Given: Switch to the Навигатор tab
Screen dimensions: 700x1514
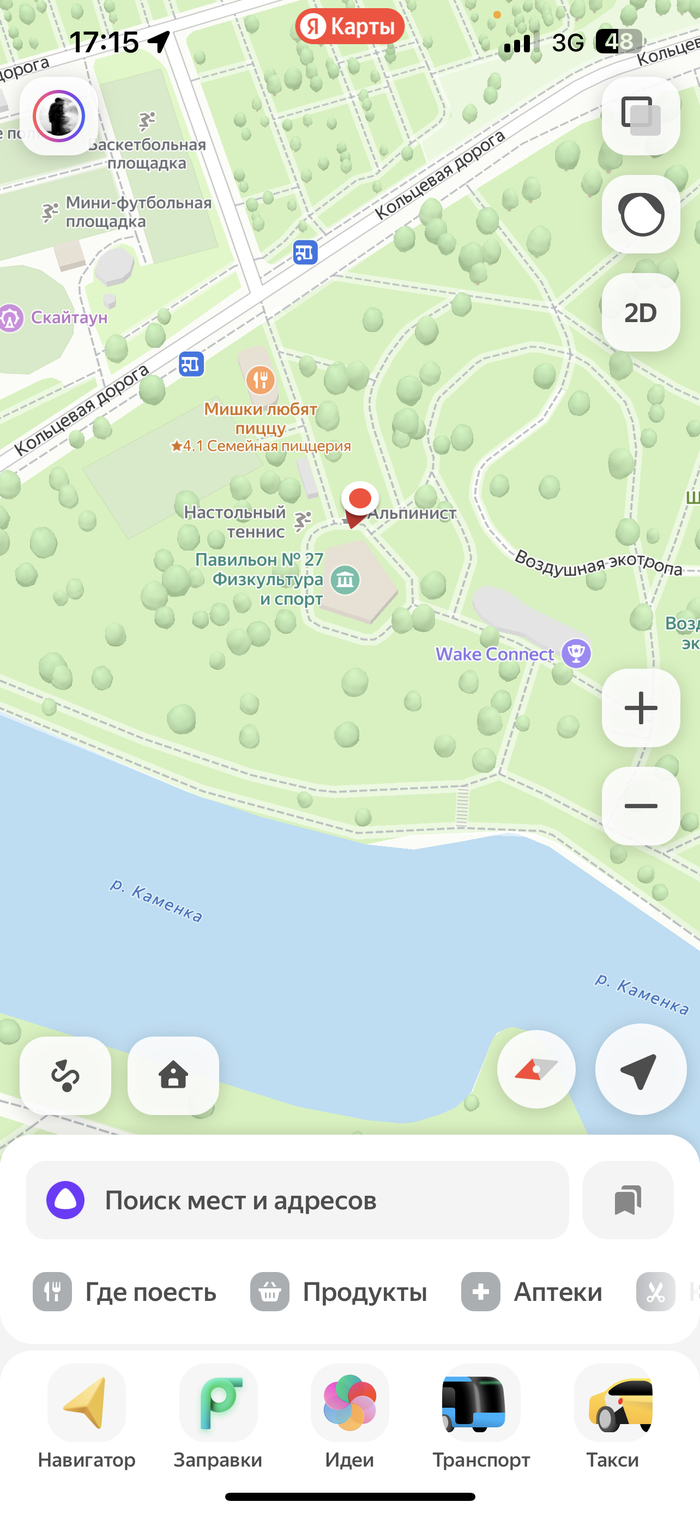Looking at the screenshot, I should pyautogui.click(x=87, y=1418).
